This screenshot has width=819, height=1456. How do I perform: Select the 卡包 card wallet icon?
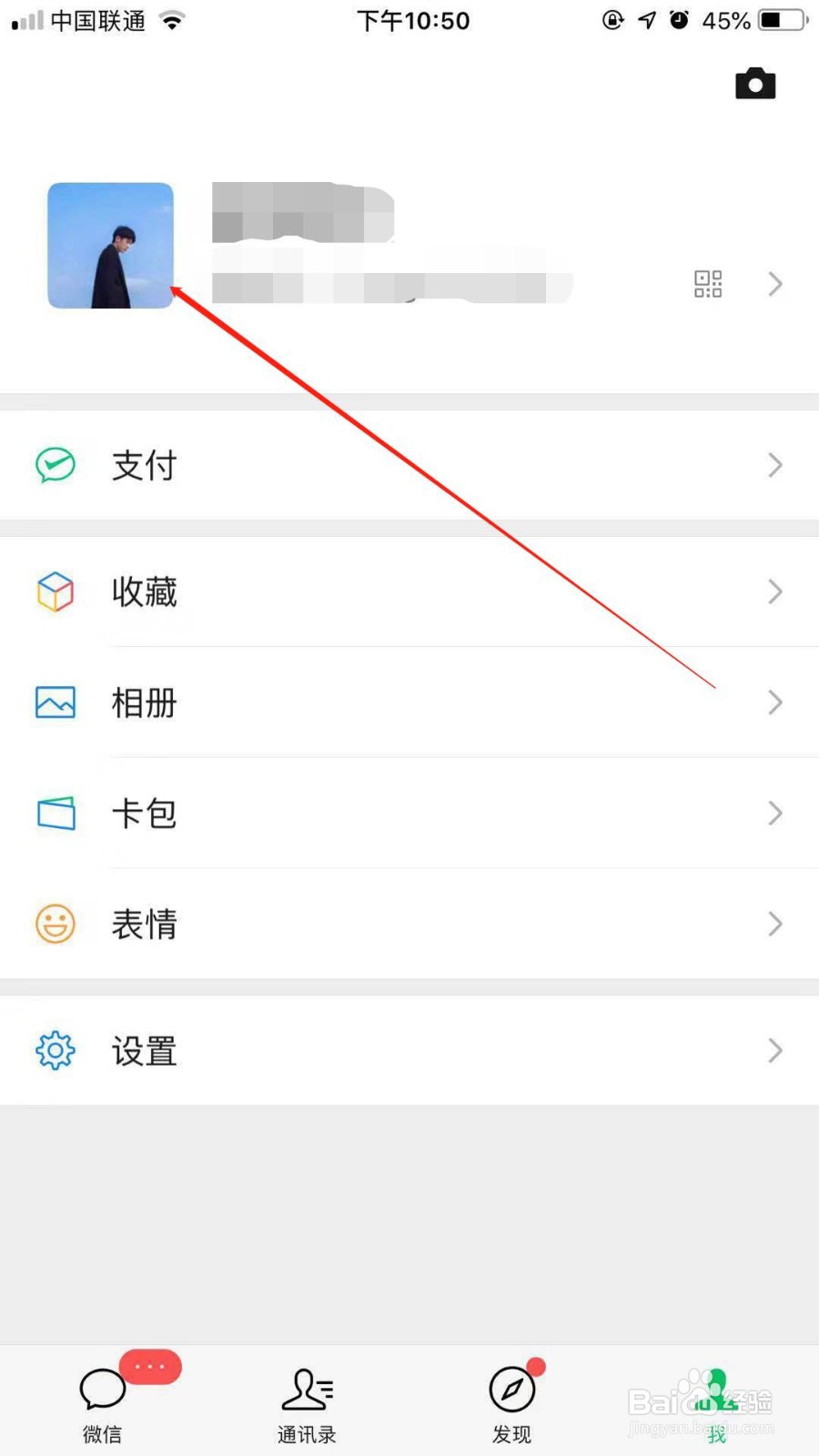[55, 813]
